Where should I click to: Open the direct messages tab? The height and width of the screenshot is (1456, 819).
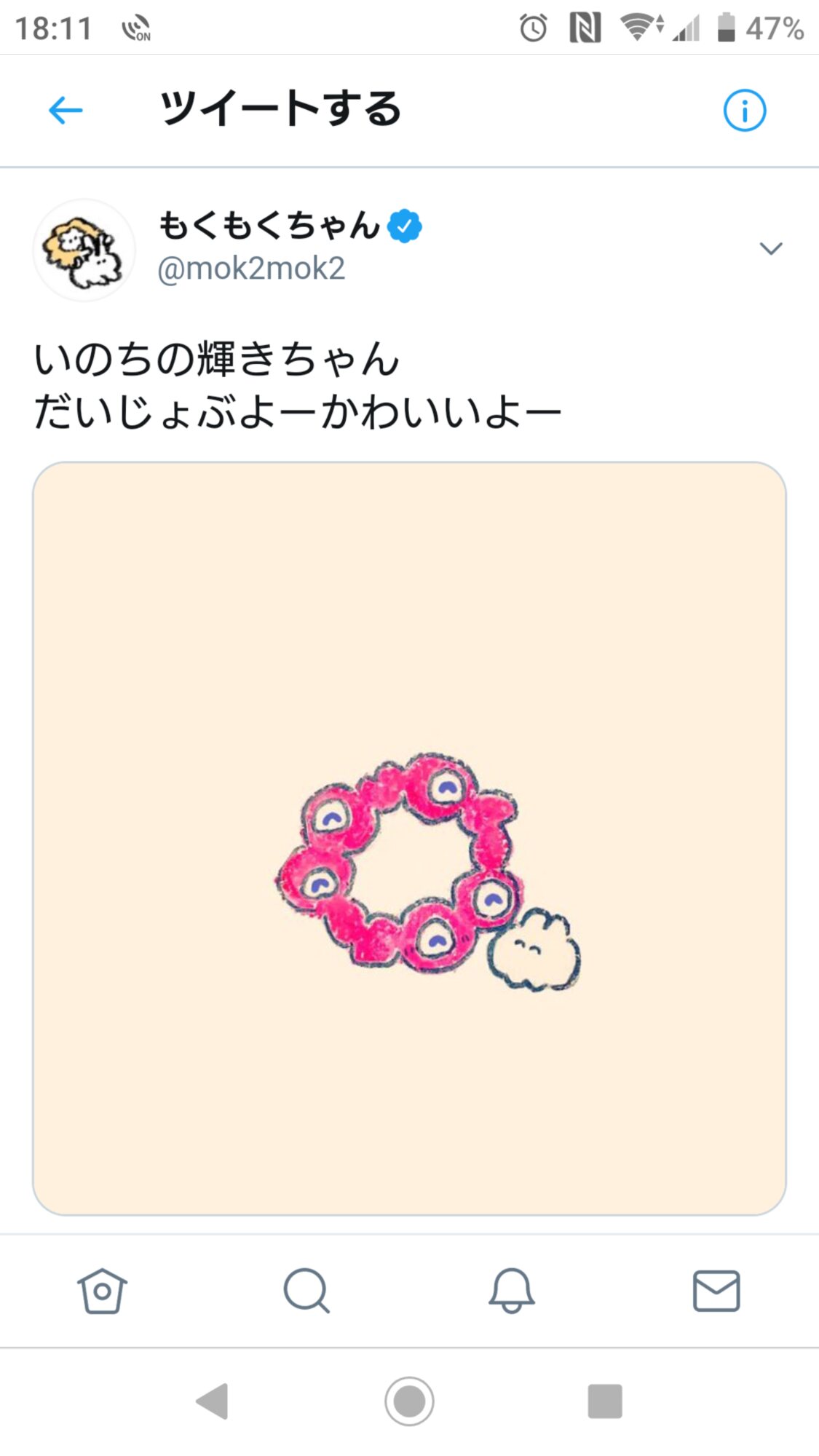pyautogui.click(x=716, y=1291)
